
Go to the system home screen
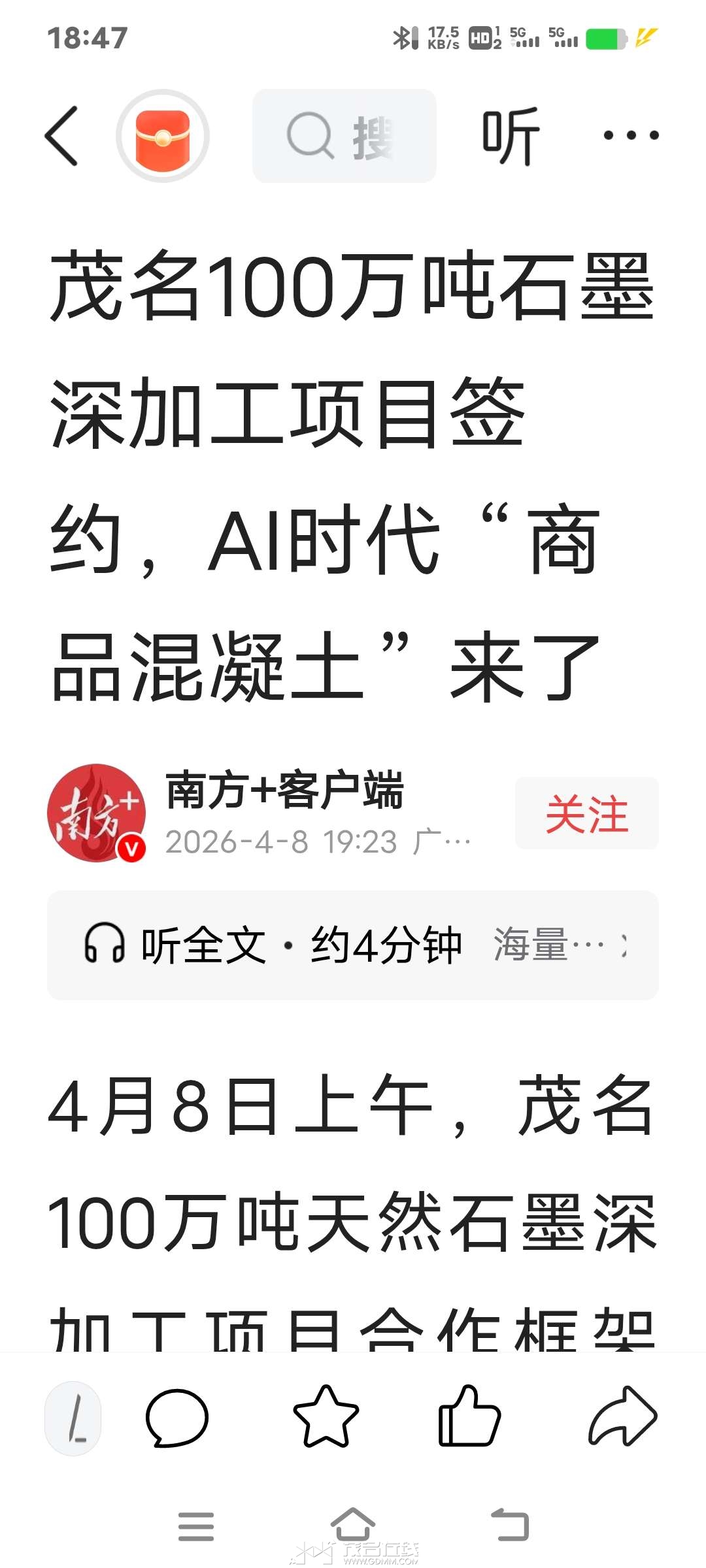[x=353, y=1526]
